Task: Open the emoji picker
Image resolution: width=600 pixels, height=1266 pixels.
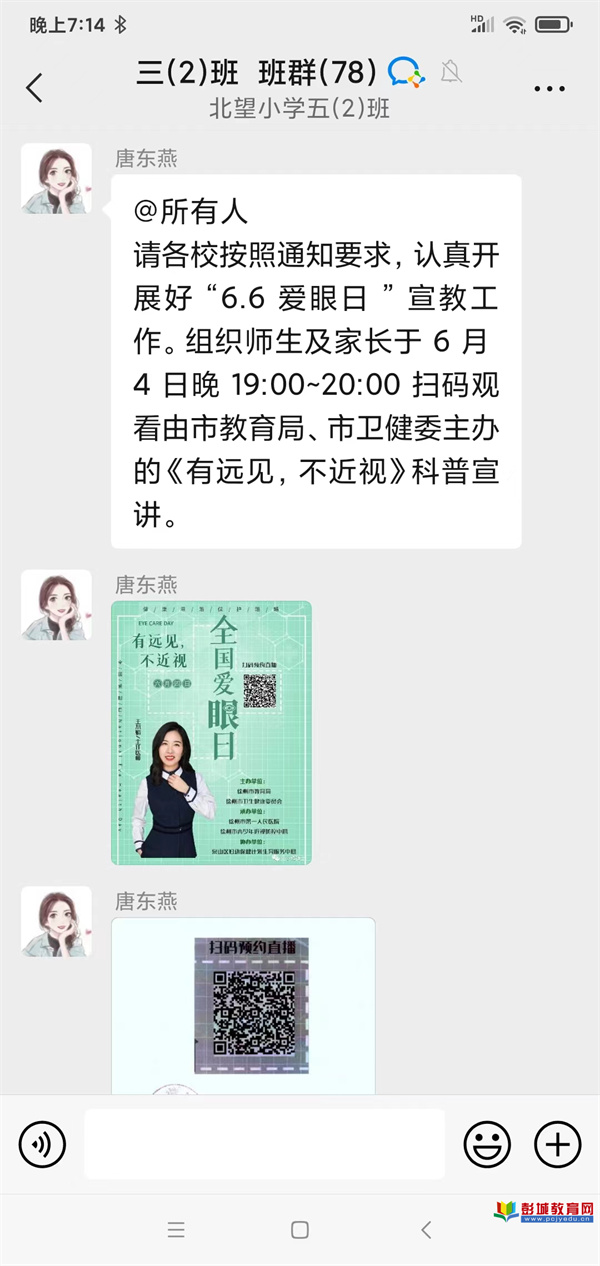Action: point(486,1144)
